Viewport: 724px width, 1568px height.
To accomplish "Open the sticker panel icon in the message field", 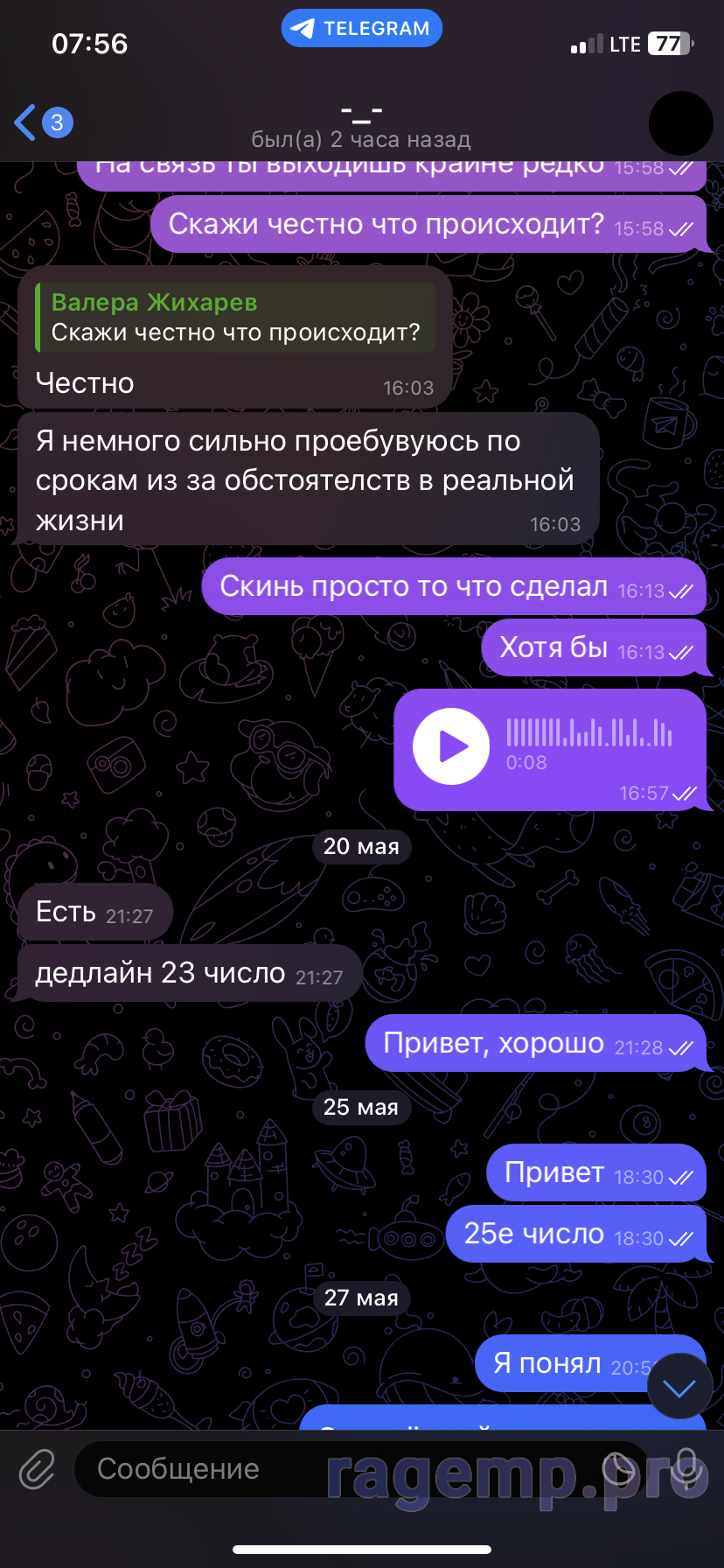I will click(x=620, y=1469).
